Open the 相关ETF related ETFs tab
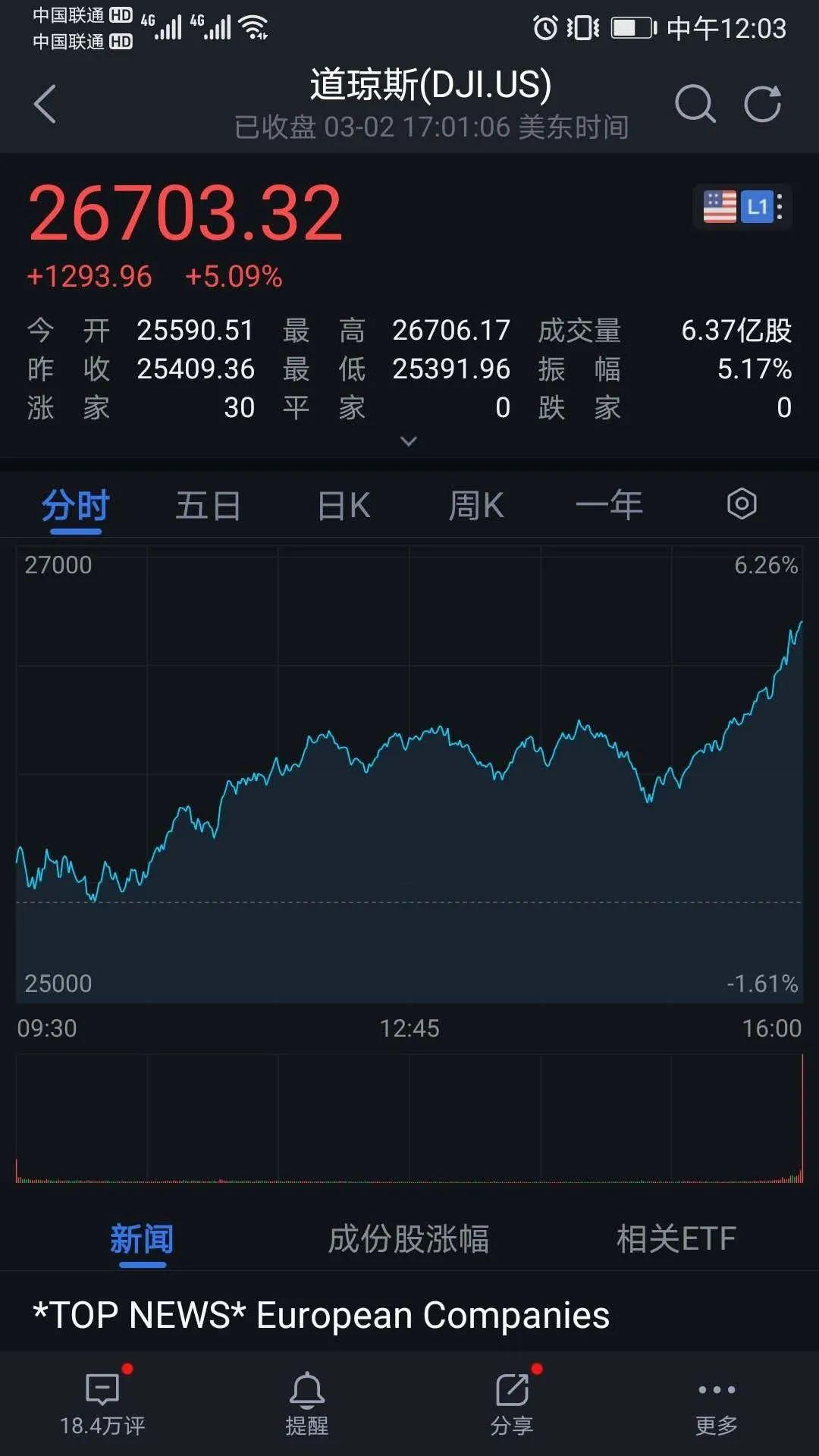 click(x=676, y=1239)
